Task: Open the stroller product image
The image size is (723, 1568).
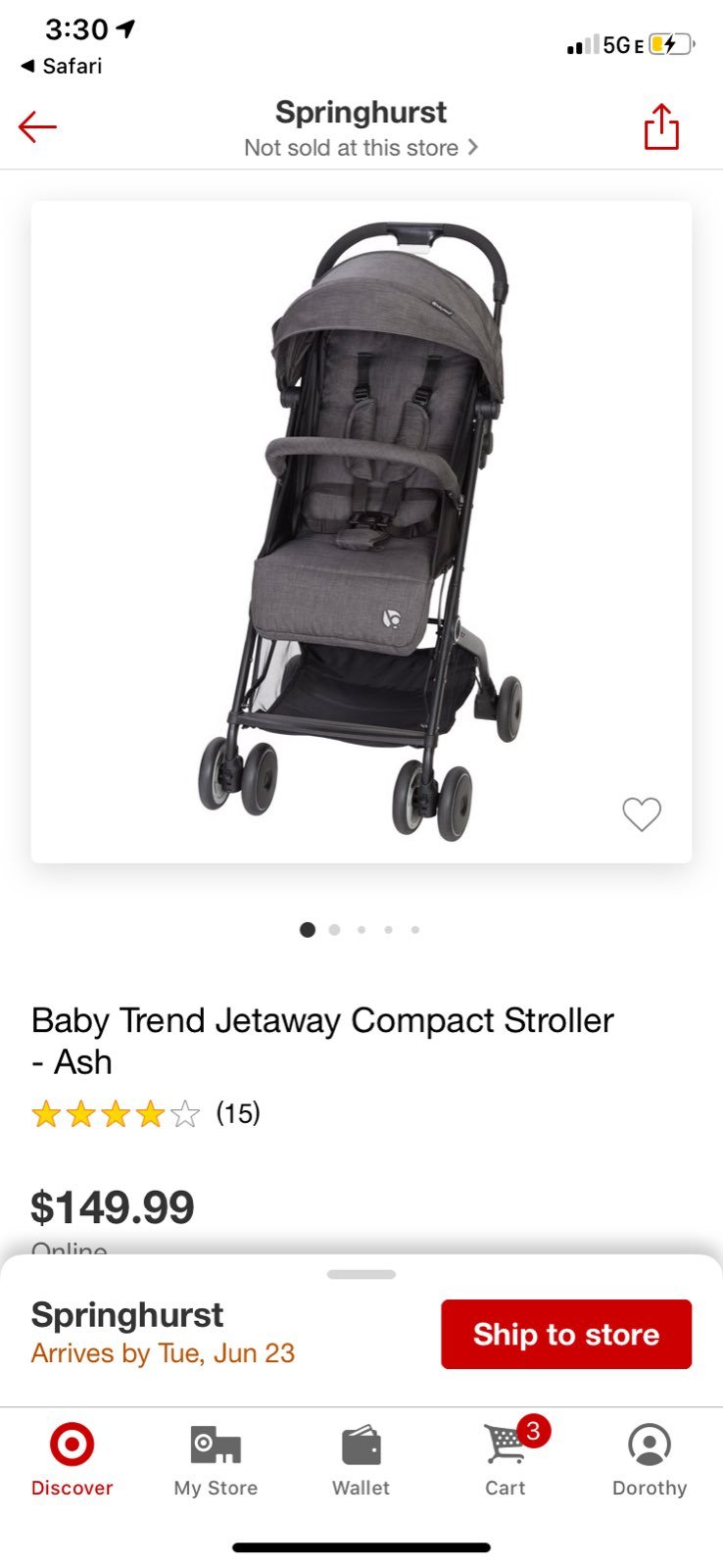Action: [x=361, y=532]
